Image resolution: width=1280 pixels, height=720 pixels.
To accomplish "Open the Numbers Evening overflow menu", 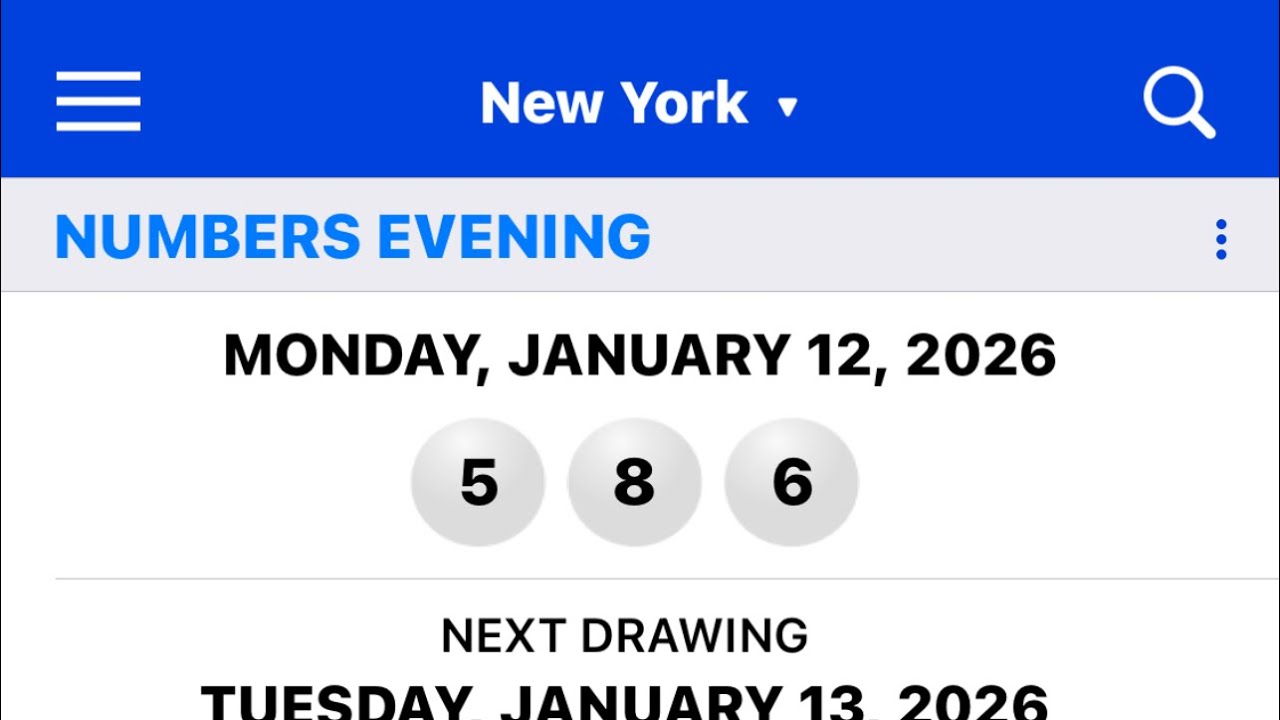I will pyautogui.click(x=1220, y=240).
